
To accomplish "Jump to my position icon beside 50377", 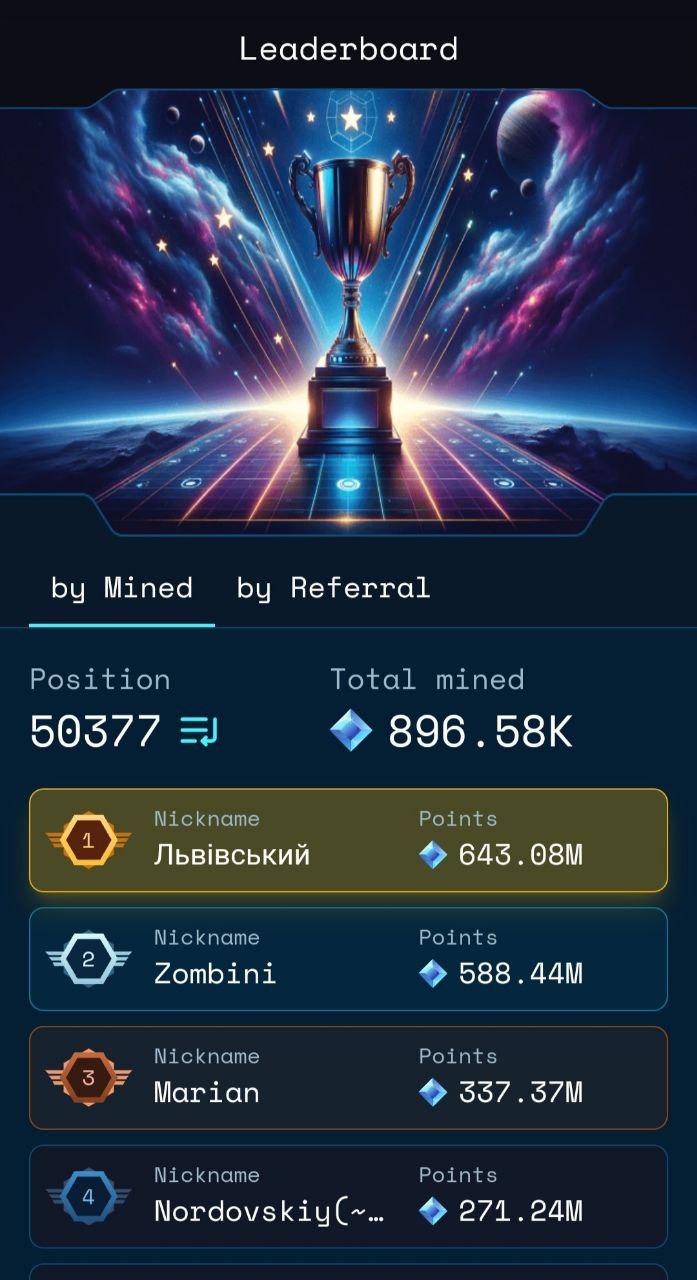I will pos(199,732).
